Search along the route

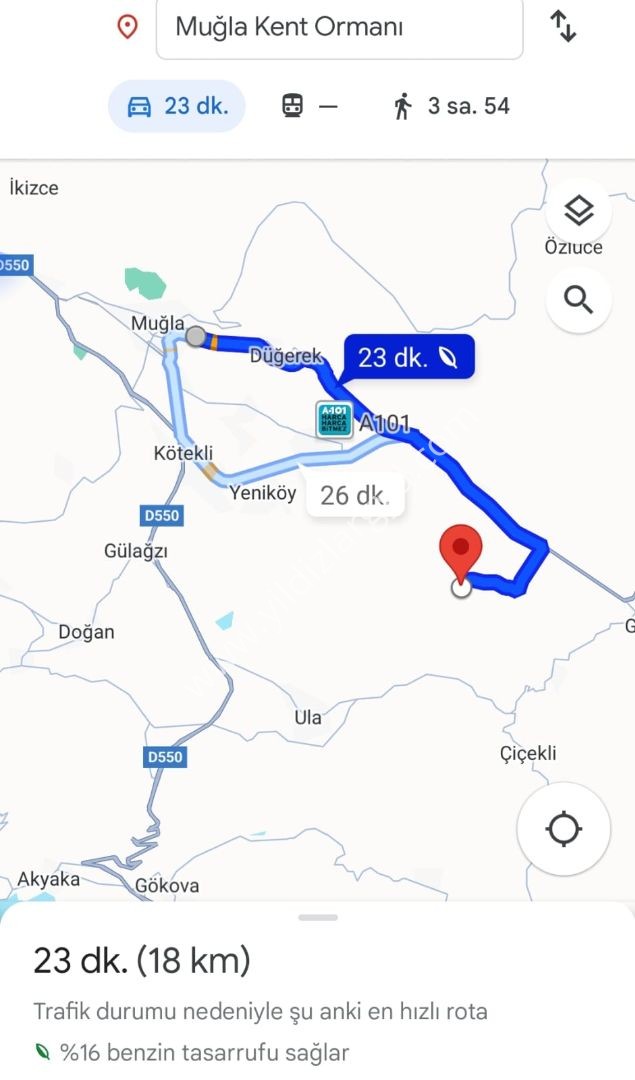pos(579,300)
